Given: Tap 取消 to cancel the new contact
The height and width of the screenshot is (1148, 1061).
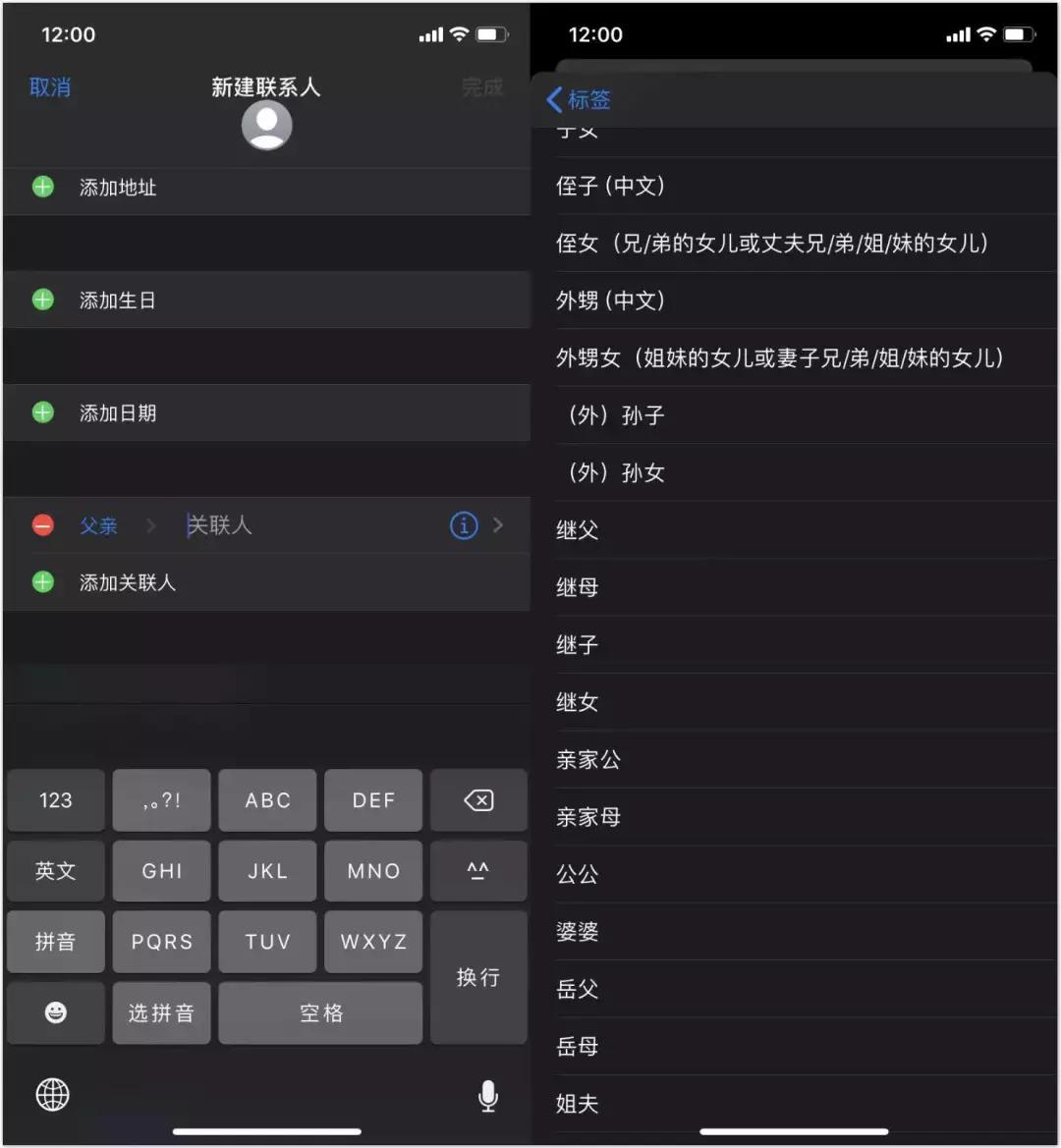Looking at the screenshot, I should [x=50, y=87].
